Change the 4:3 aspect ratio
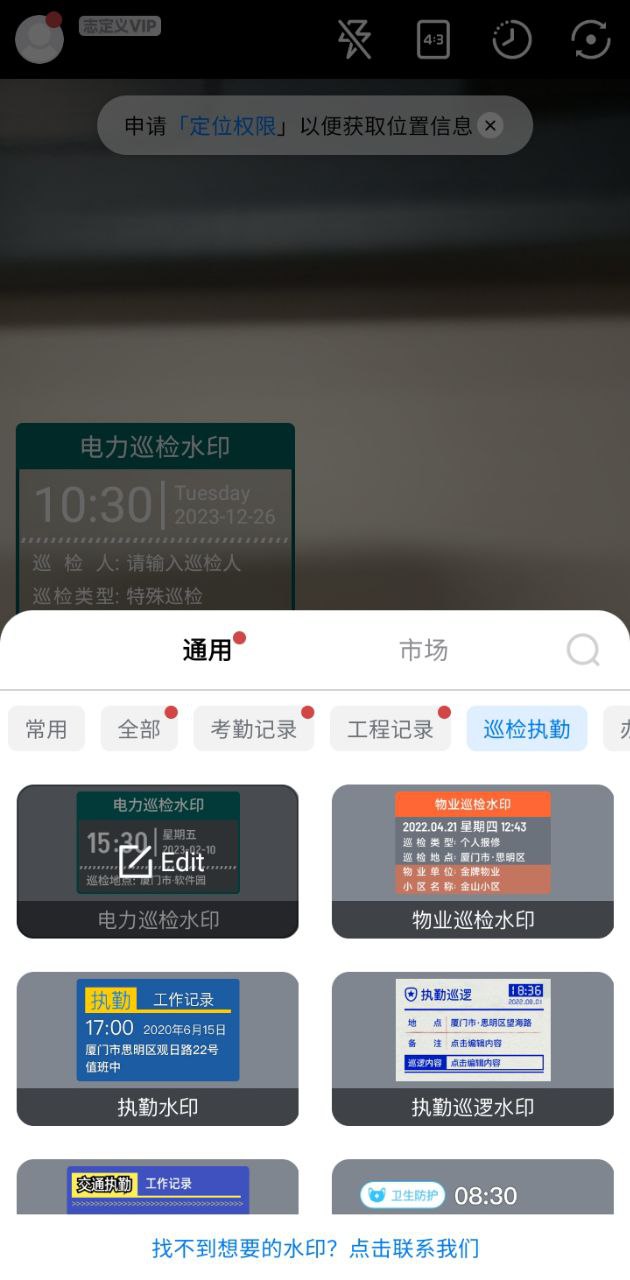Image resolution: width=630 pixels, height=1280 pixels. pyautogui.click(x=433, y=40)
